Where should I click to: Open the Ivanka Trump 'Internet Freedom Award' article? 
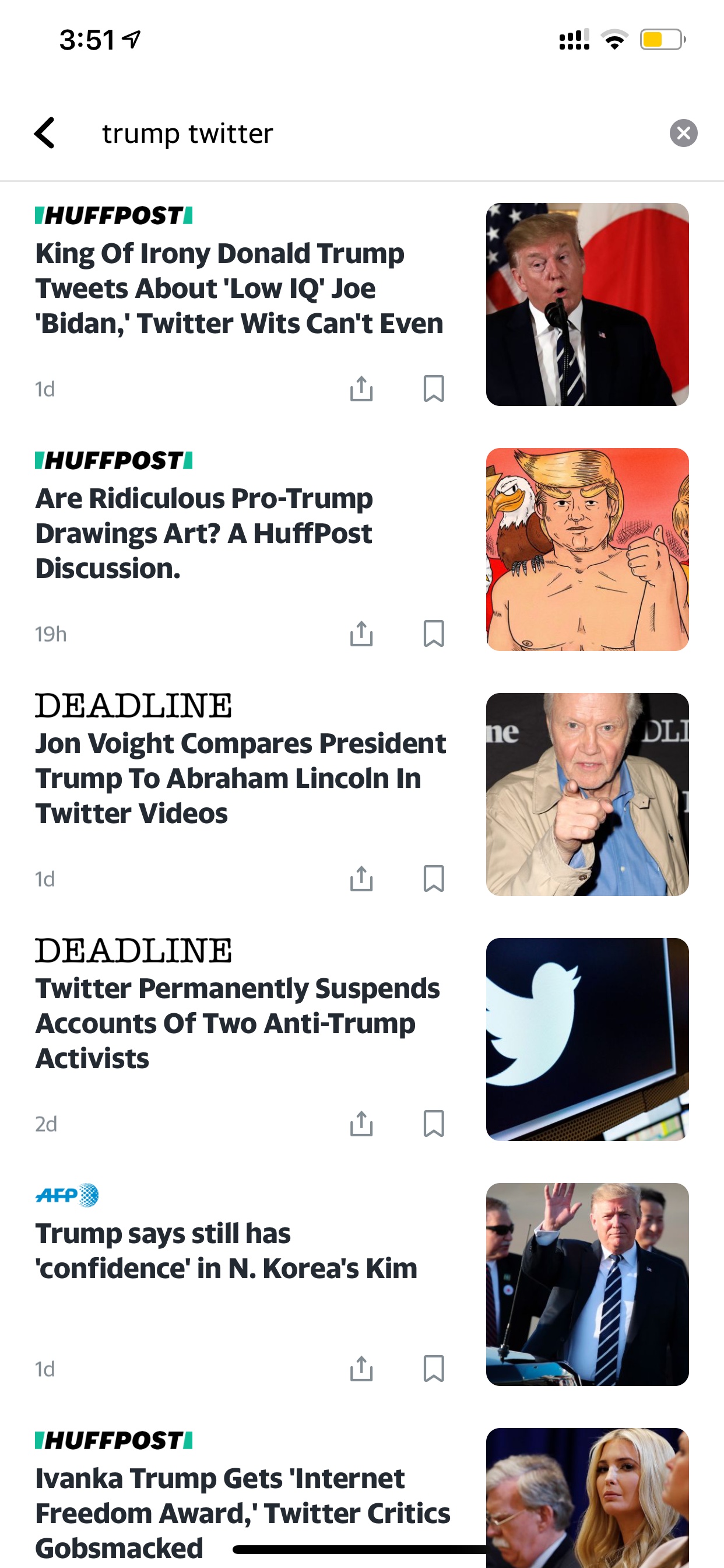[242, 1513]
